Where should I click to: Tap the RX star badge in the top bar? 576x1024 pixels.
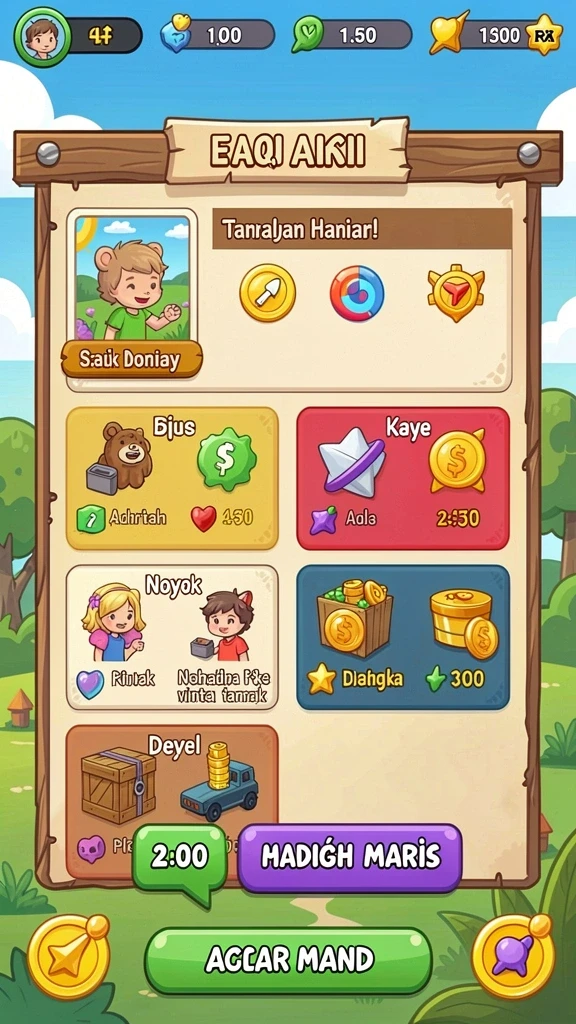point(543,35)
